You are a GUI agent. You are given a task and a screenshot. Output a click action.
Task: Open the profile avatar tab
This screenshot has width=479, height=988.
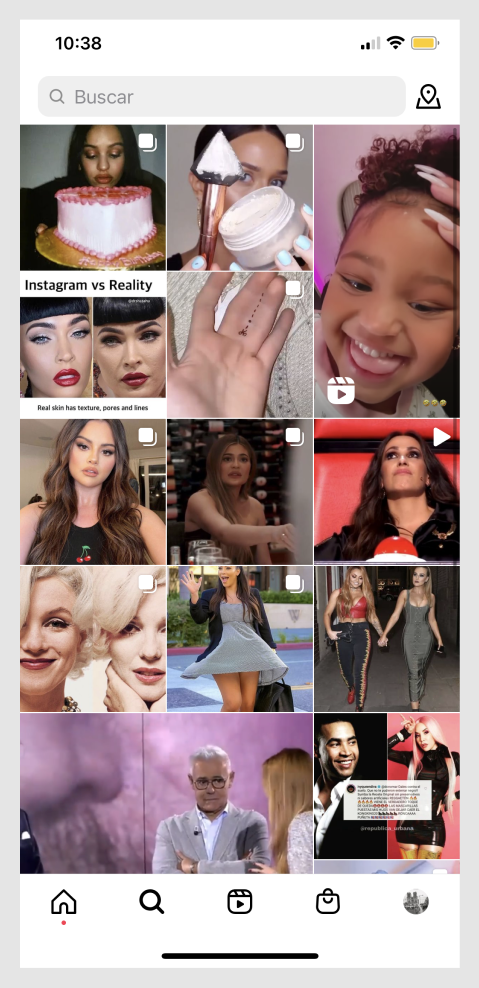pos(416,902)
